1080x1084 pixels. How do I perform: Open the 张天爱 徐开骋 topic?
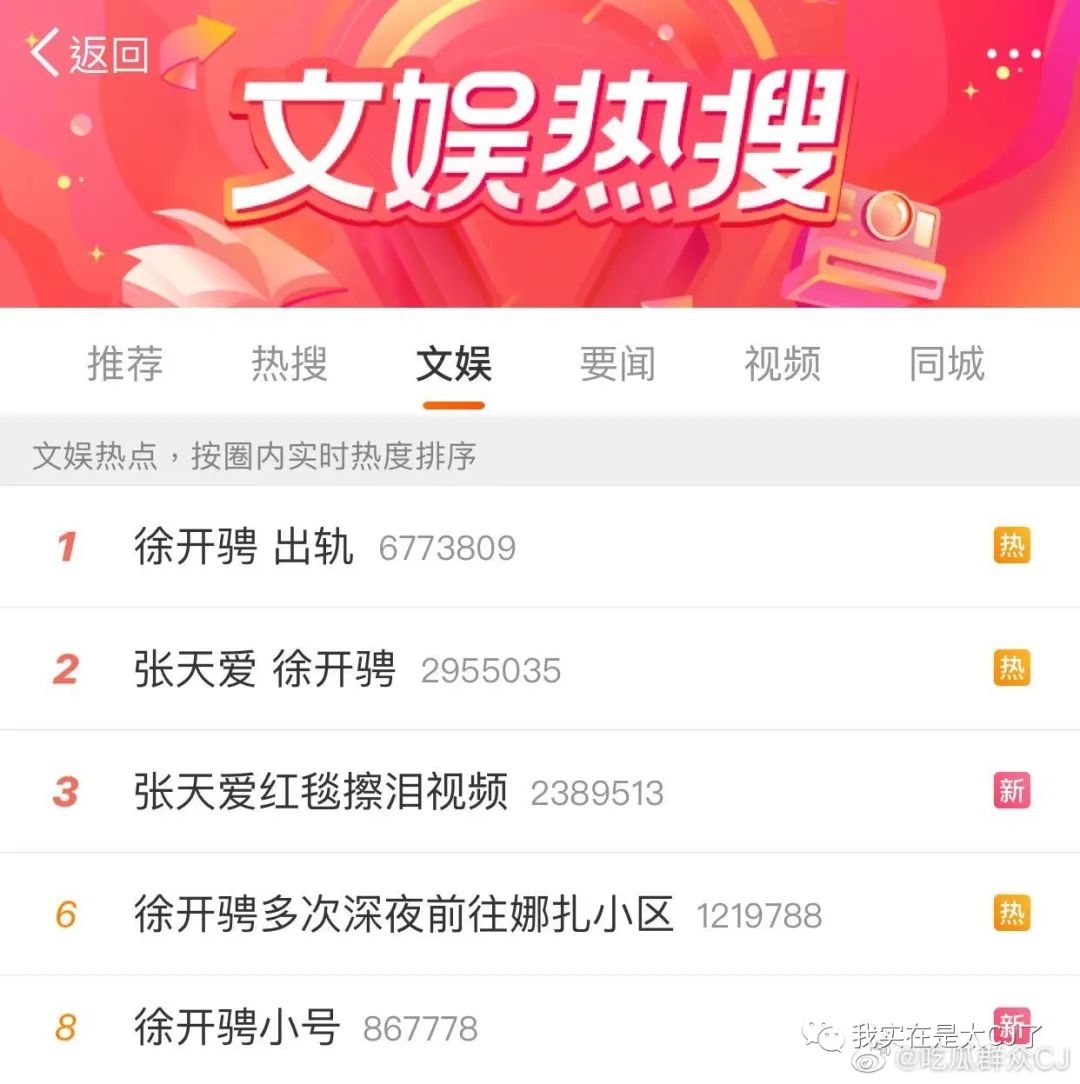pyautogui.click(x=265, y=669)
